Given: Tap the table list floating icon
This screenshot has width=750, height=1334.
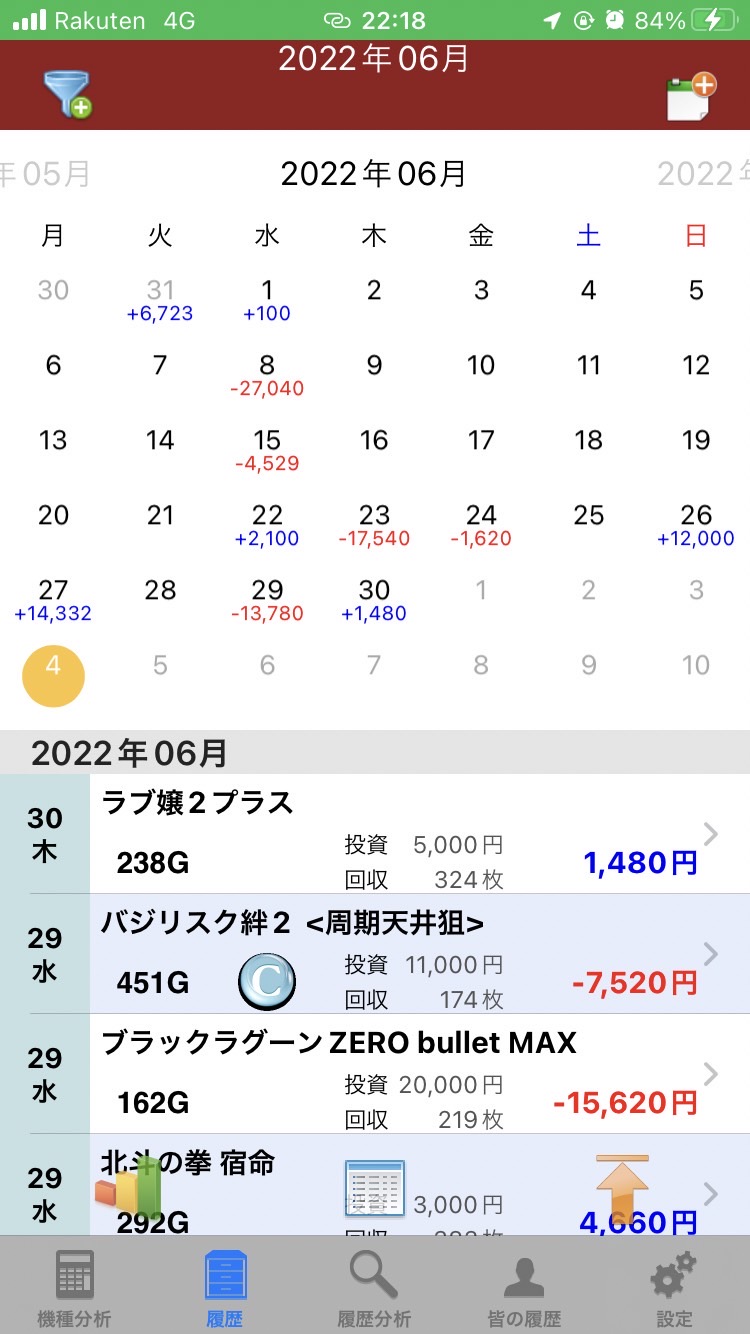Looking at the screenshot, I should [x=374, y=1188].
